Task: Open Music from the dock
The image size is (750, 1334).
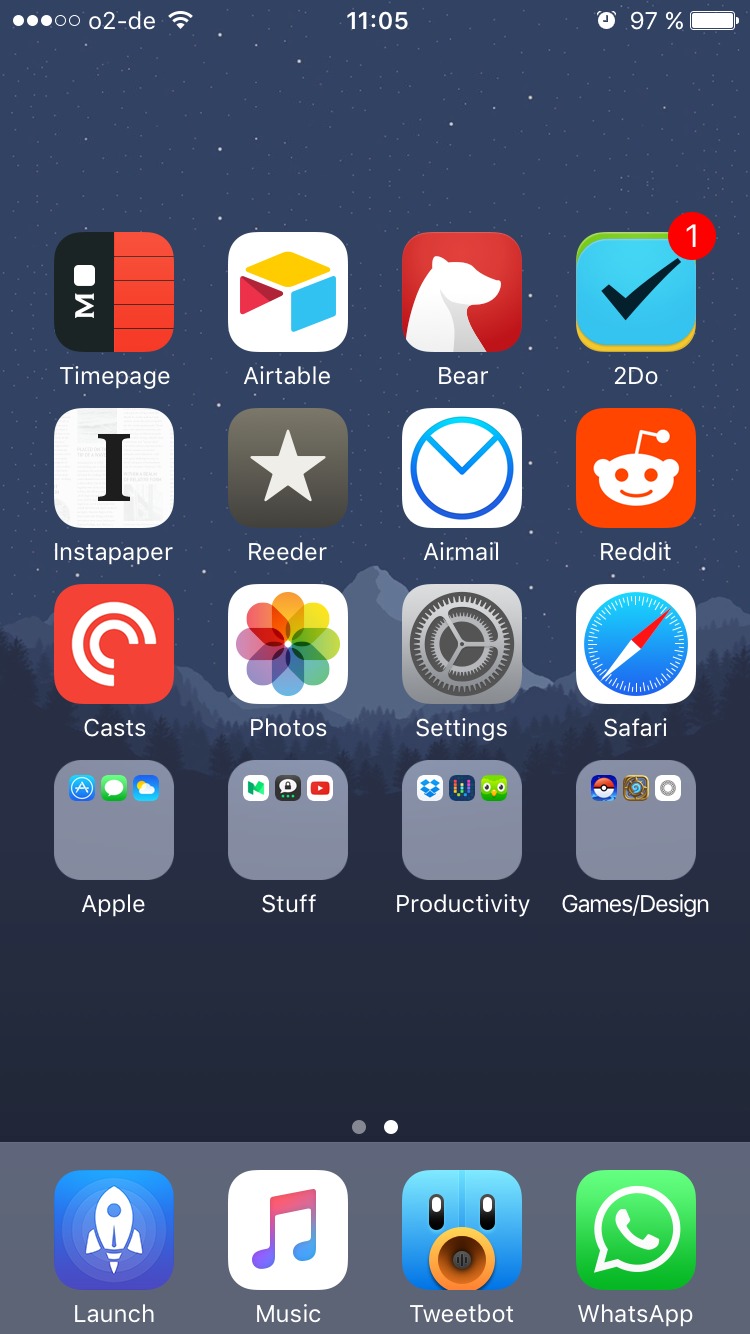Action: coord(288,1230)
